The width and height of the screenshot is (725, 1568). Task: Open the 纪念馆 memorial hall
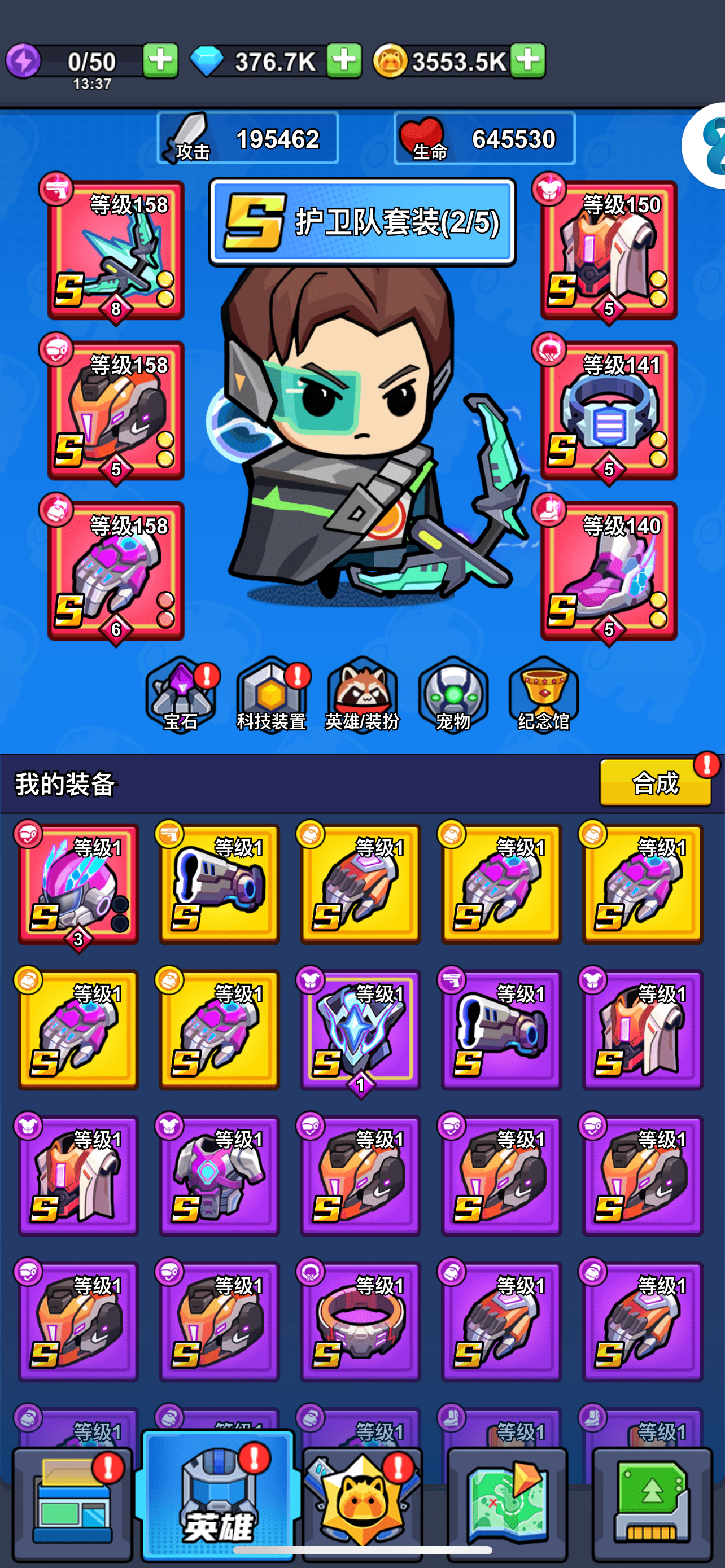[544, 694]
